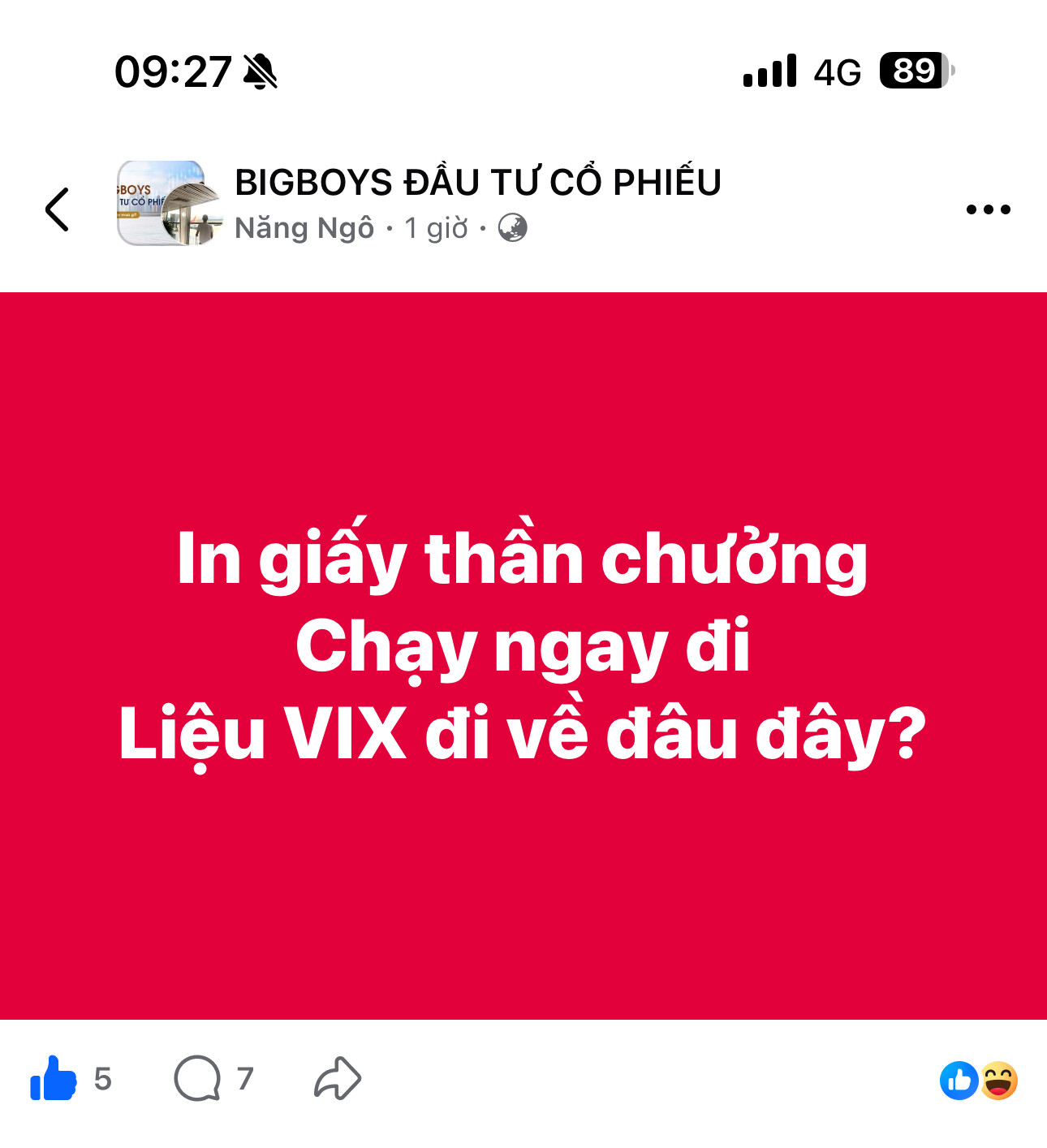The image size is (1047, 1148).
Task: Open the comments on this post
Action: coord(198,1079)
